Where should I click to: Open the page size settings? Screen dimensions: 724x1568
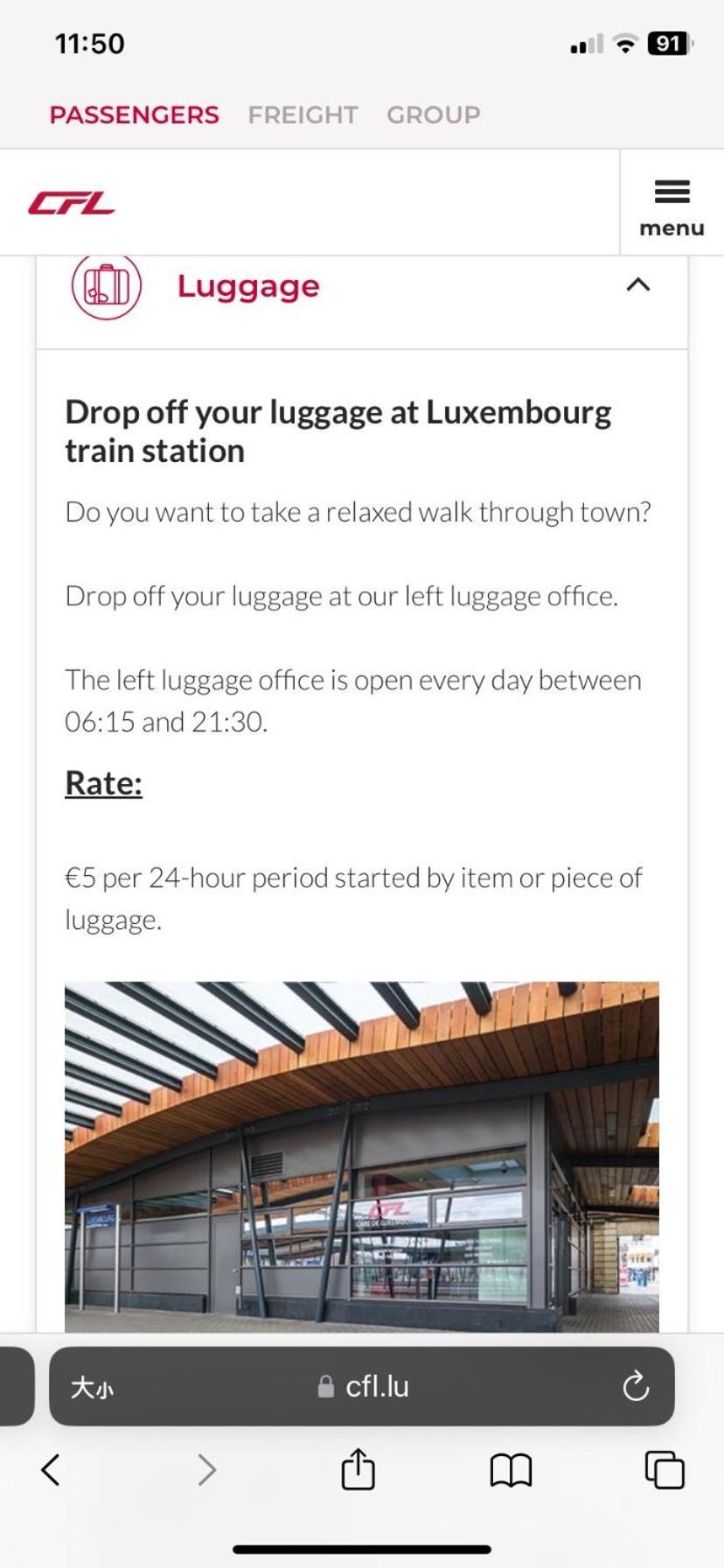(92, 1387)
